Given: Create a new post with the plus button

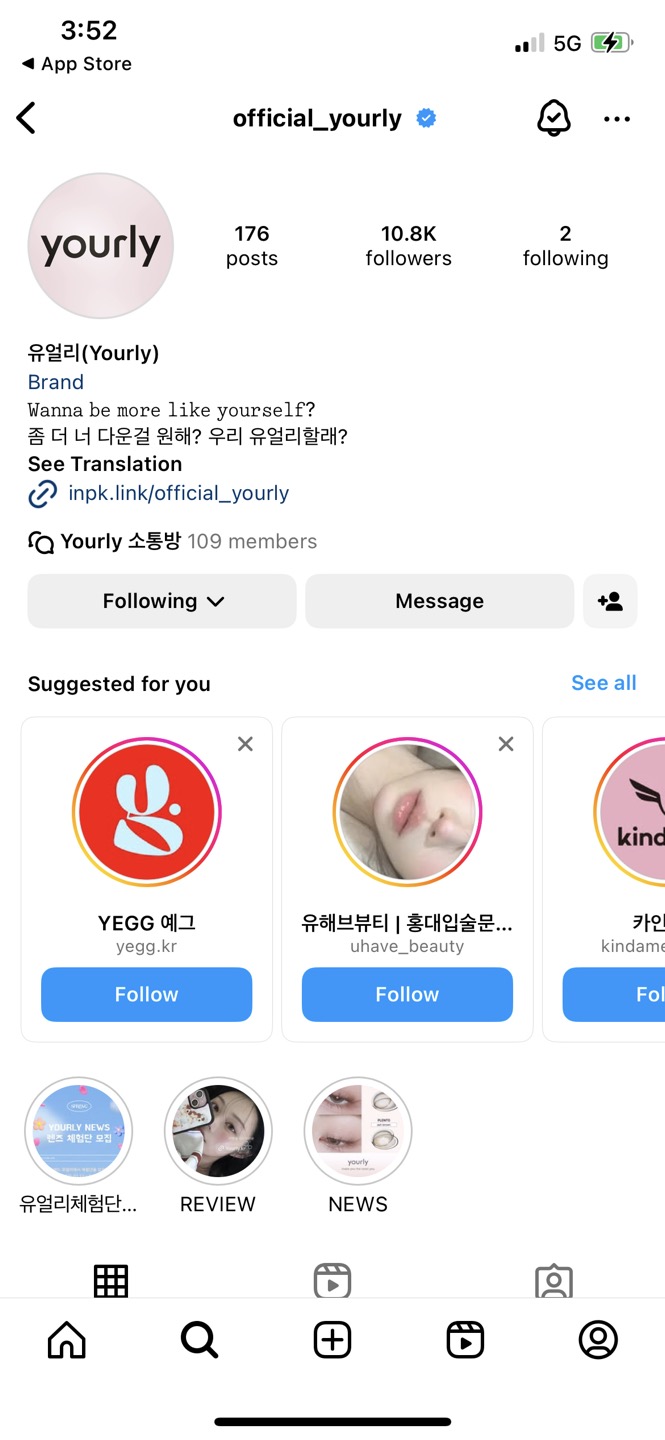Looking at the screenshot, I should [x=333, y=1340].
